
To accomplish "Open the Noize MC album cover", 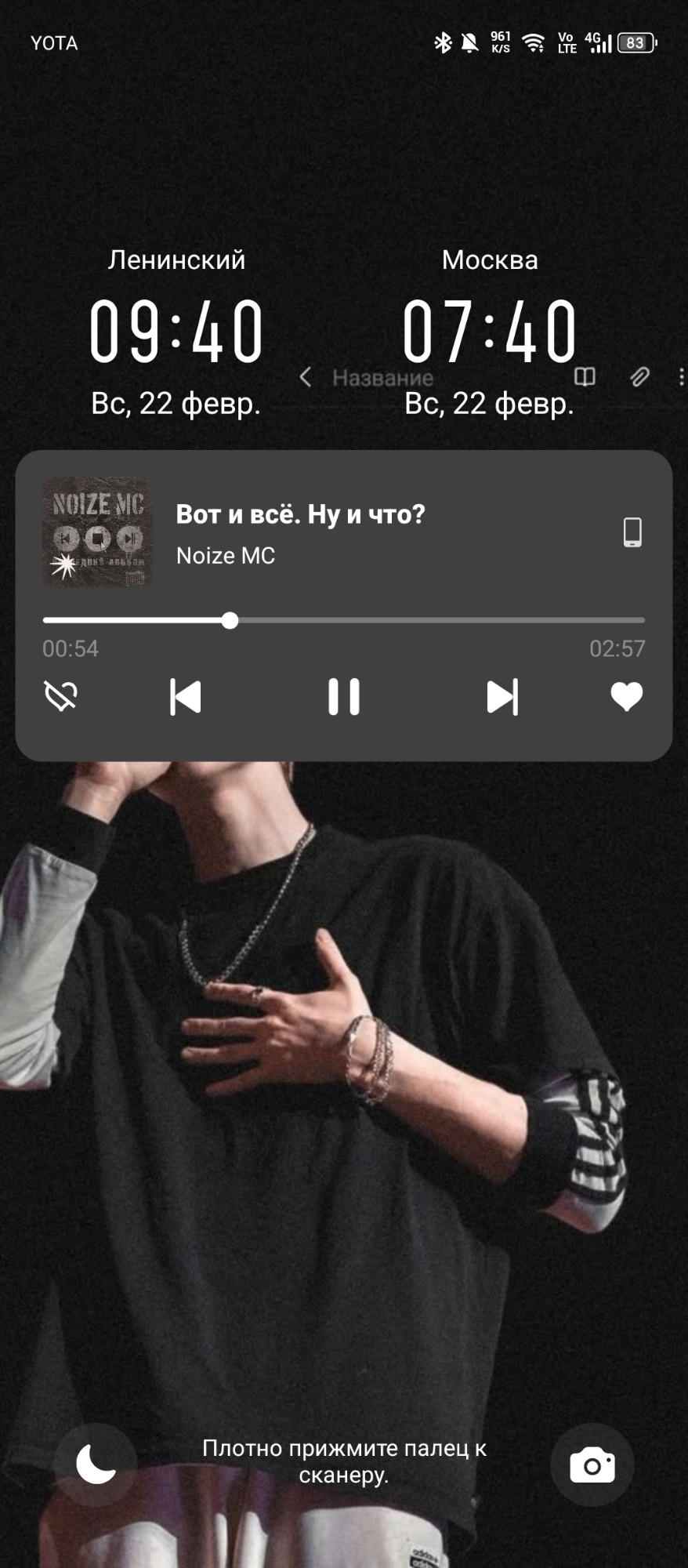I will (97, 532).
